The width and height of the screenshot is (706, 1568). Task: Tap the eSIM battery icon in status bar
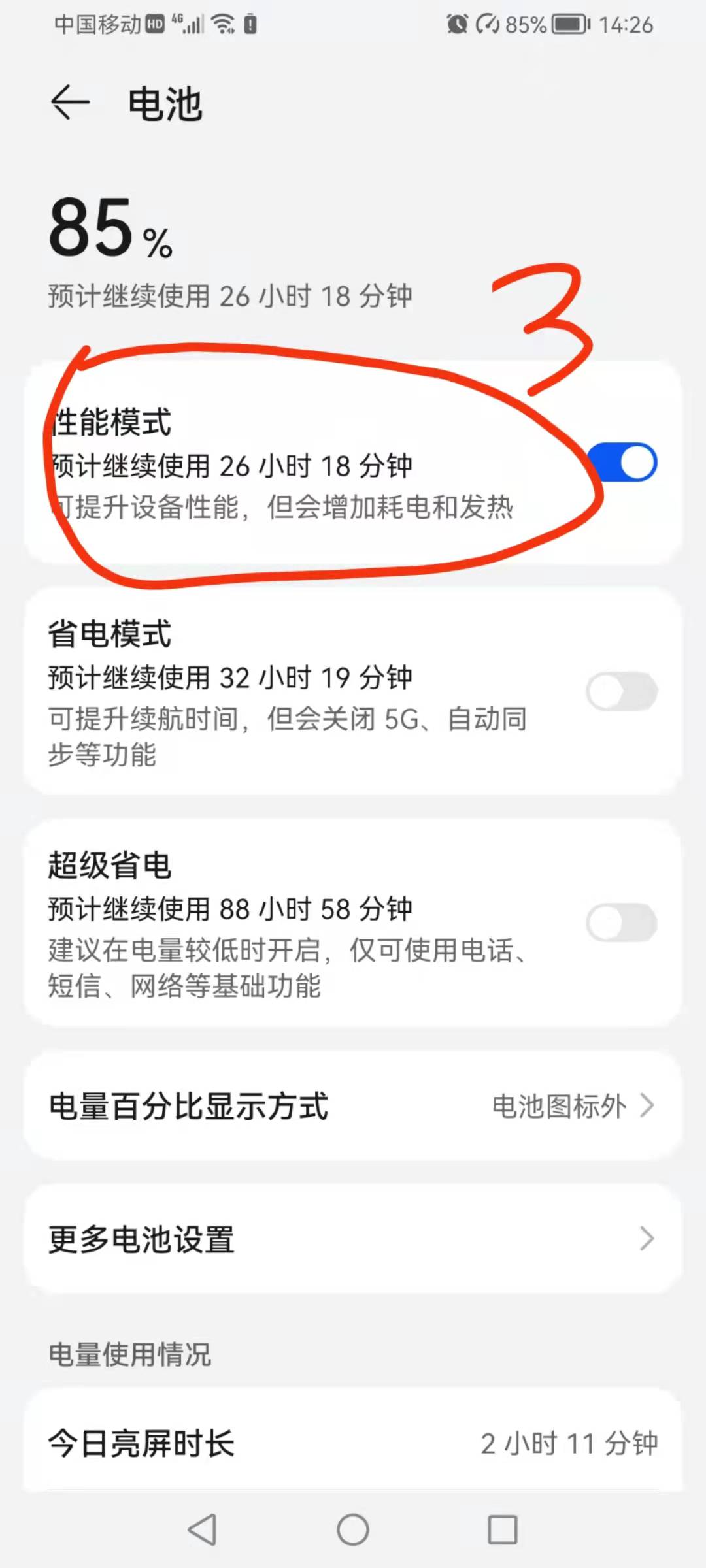[249, 24]
